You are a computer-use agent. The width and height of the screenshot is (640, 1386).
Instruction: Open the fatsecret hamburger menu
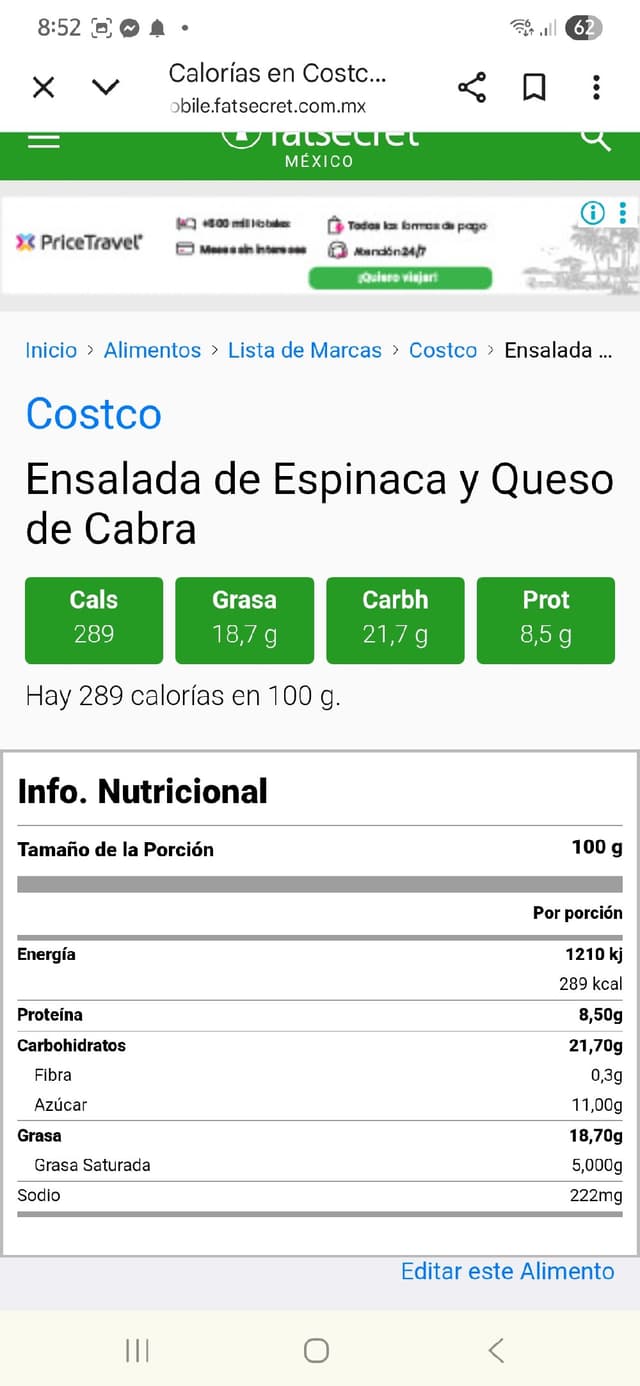[44, 142]
